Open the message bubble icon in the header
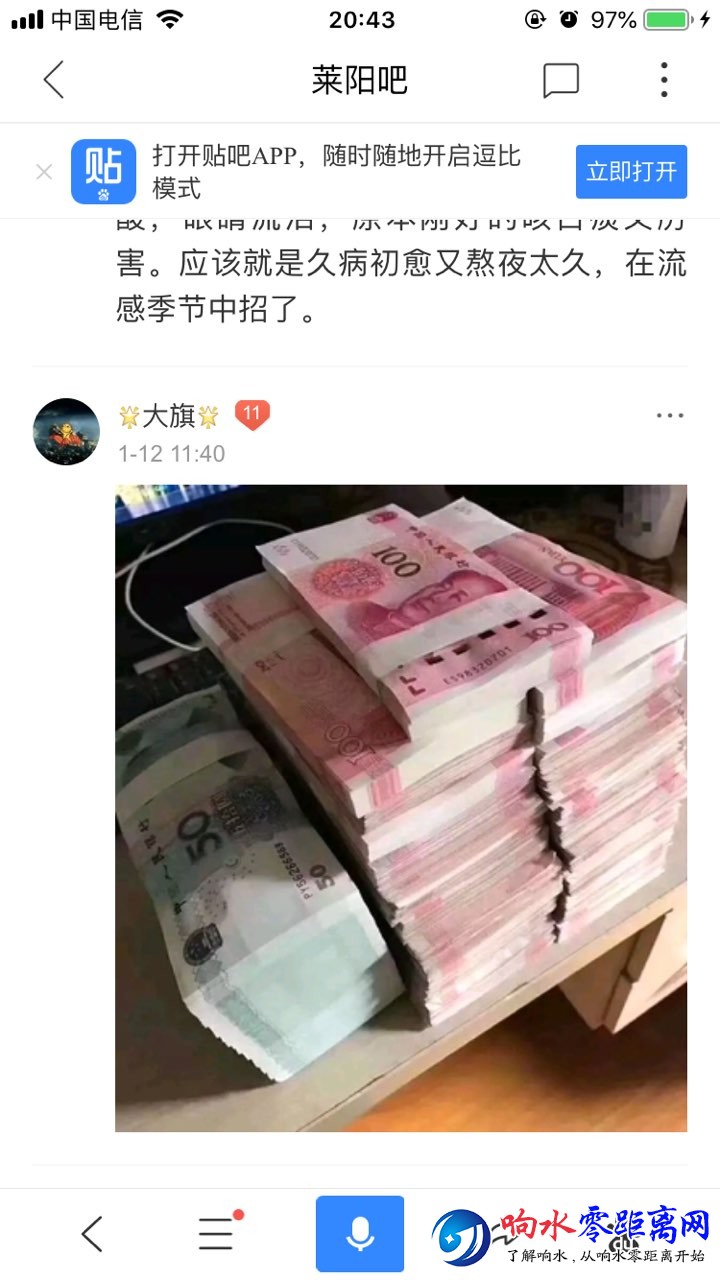 [560, 80]
